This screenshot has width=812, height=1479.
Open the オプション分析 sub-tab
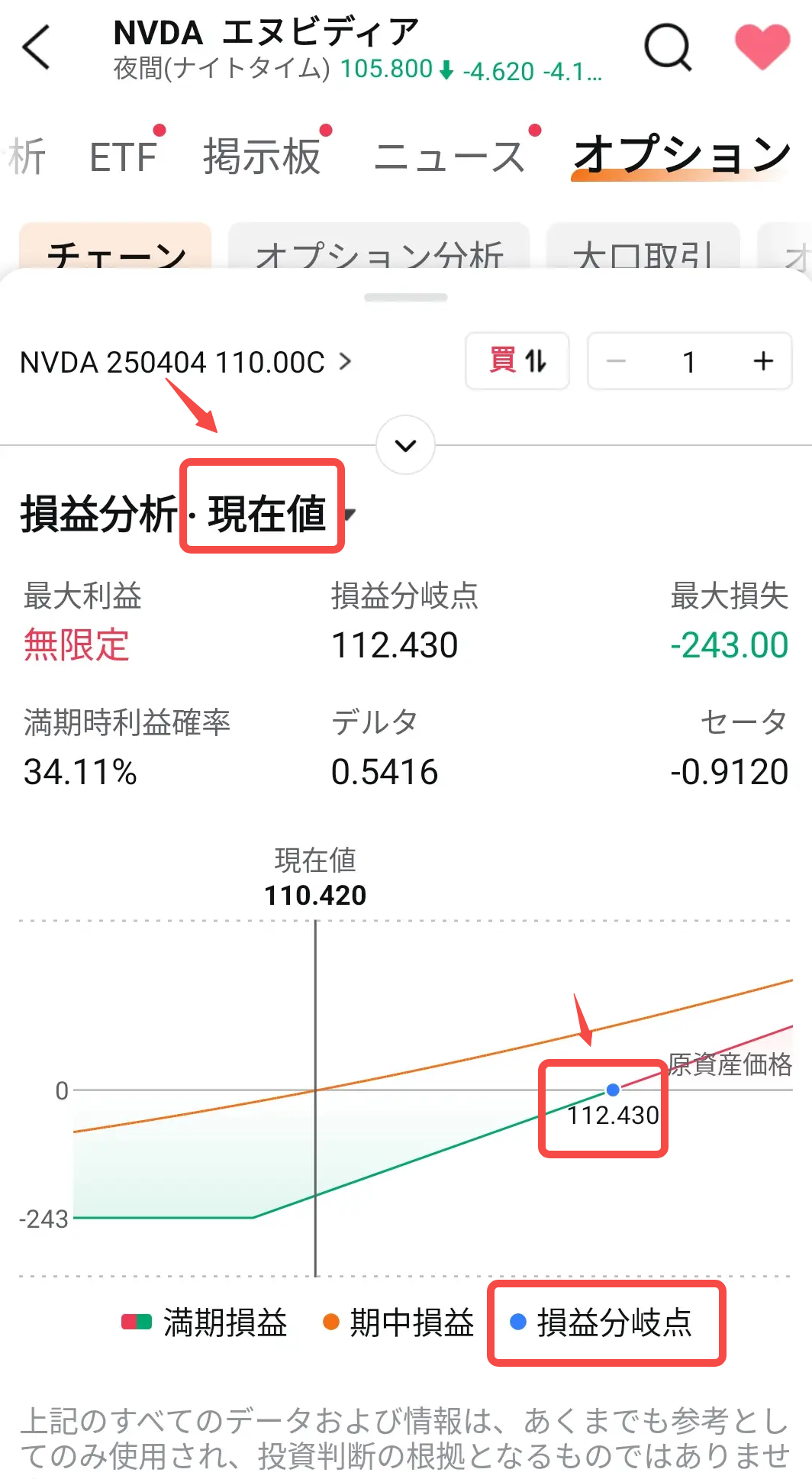tap(379, 252)
